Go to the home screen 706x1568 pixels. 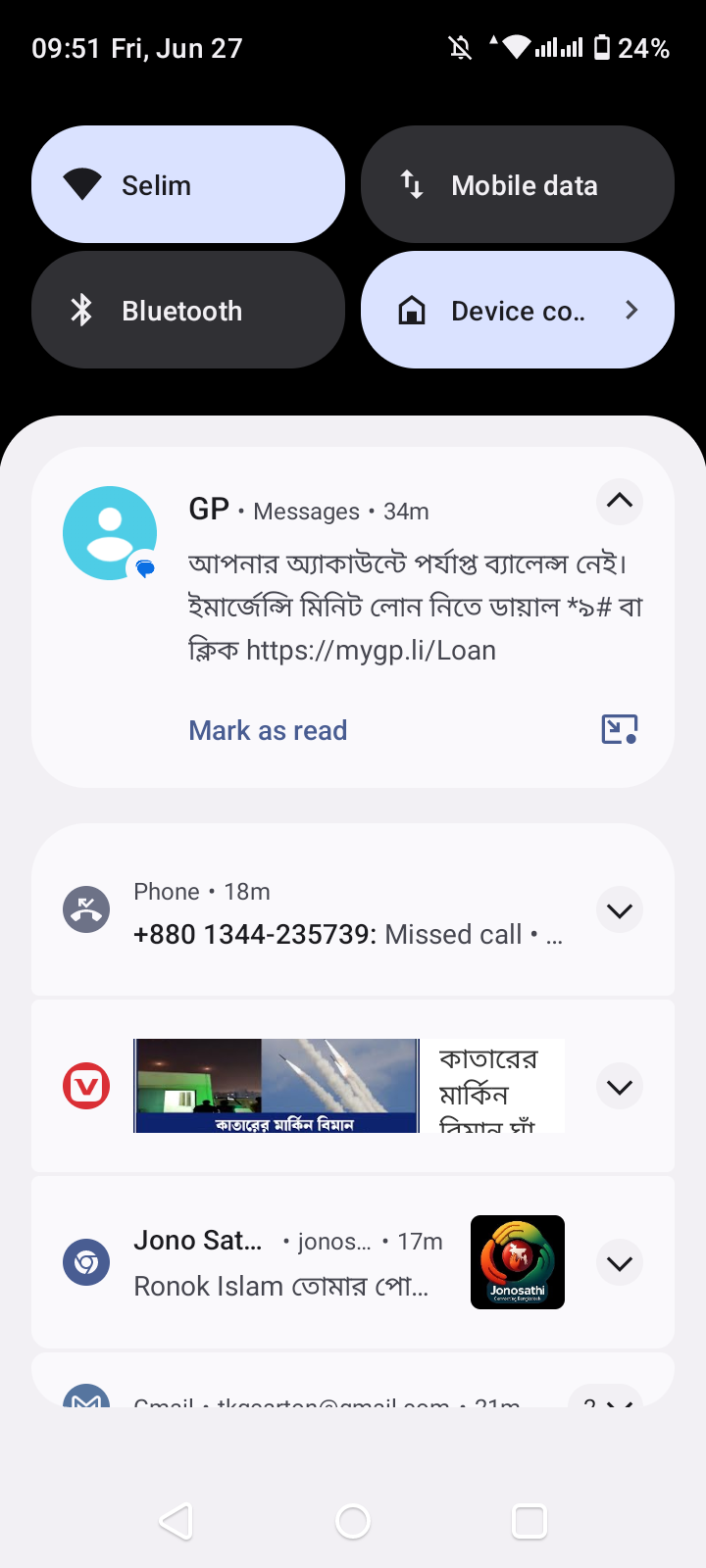[353, 1521]
